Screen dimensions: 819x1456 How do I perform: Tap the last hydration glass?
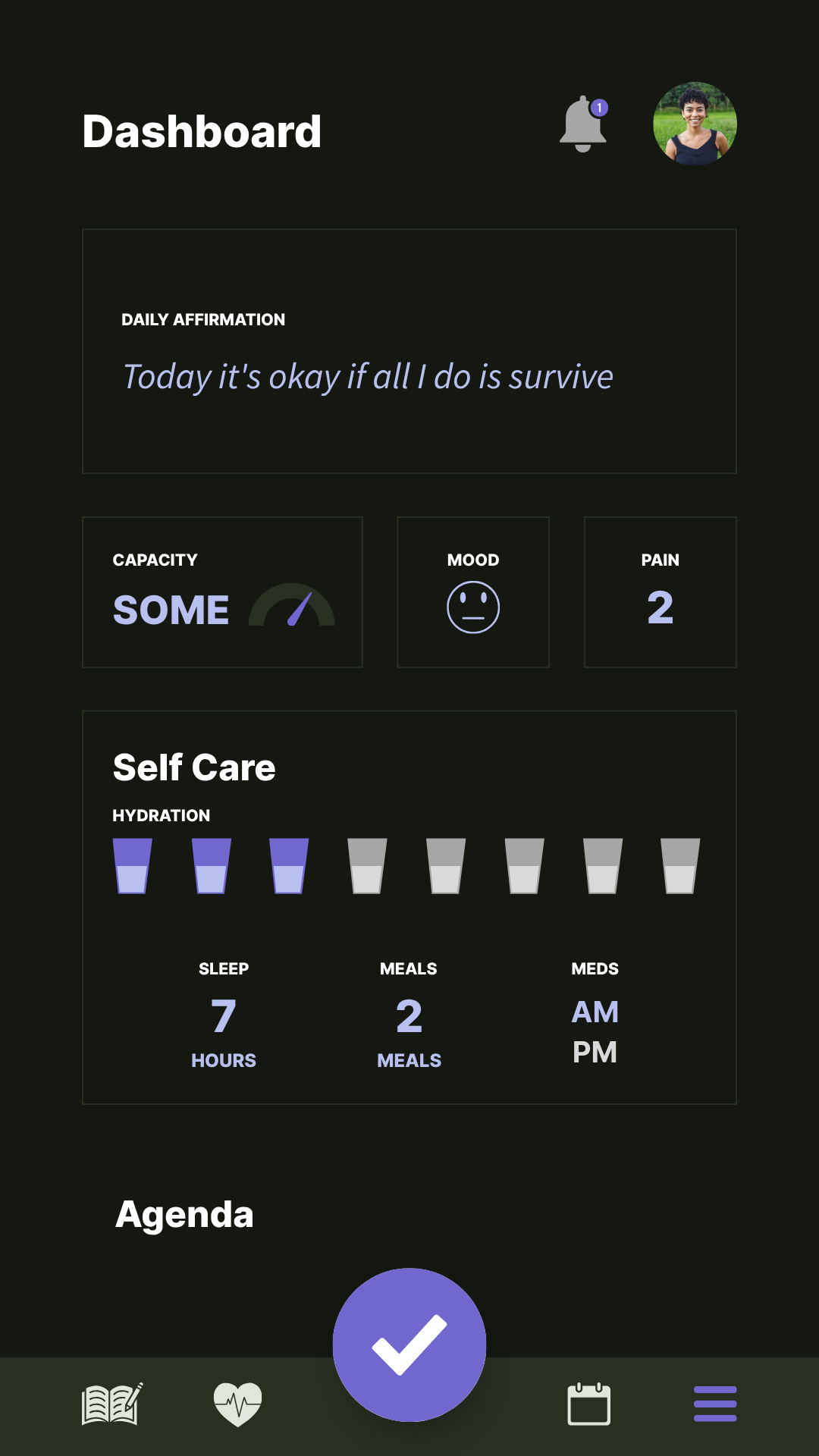tap(680, 866)
